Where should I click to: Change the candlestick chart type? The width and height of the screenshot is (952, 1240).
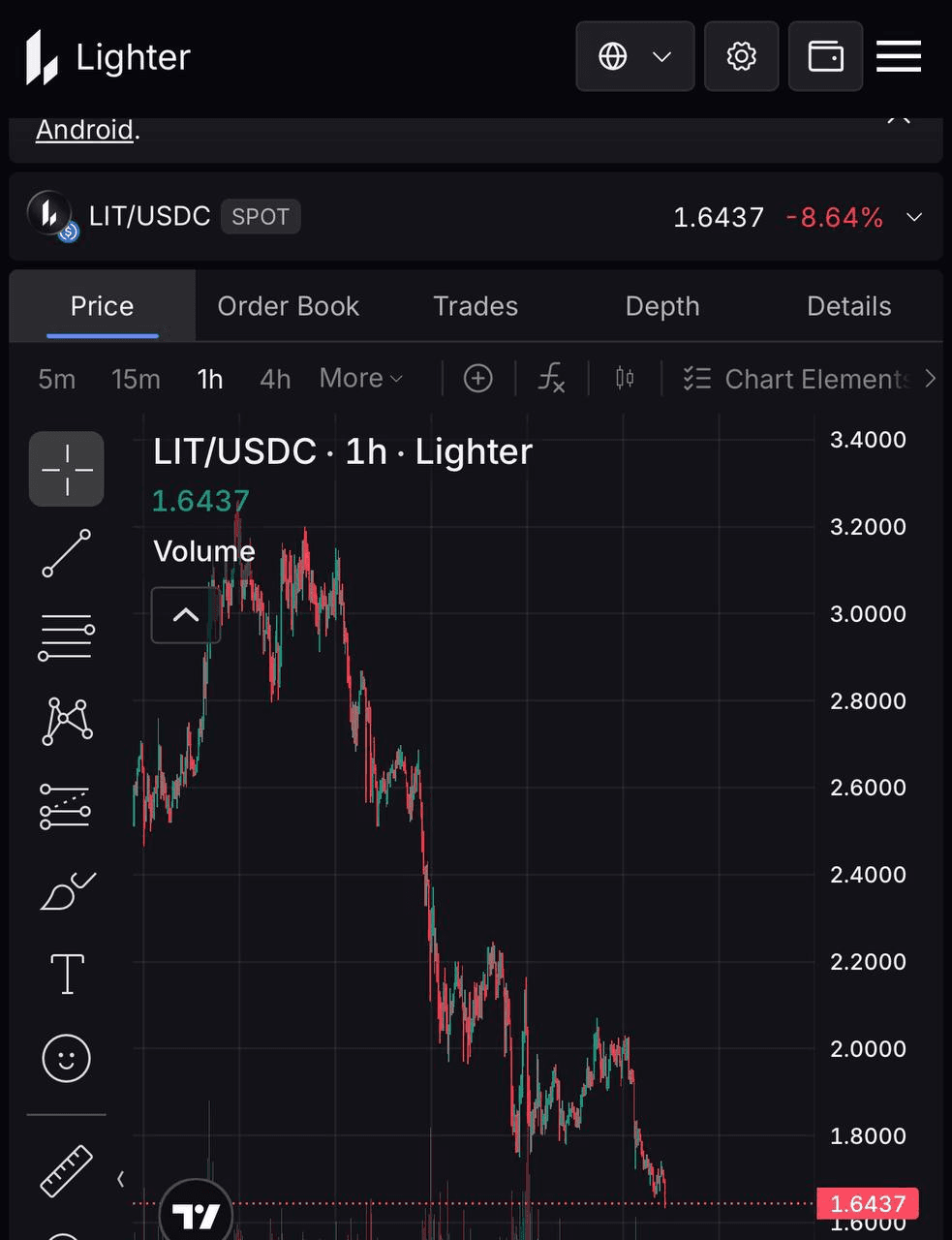point(625,379)
